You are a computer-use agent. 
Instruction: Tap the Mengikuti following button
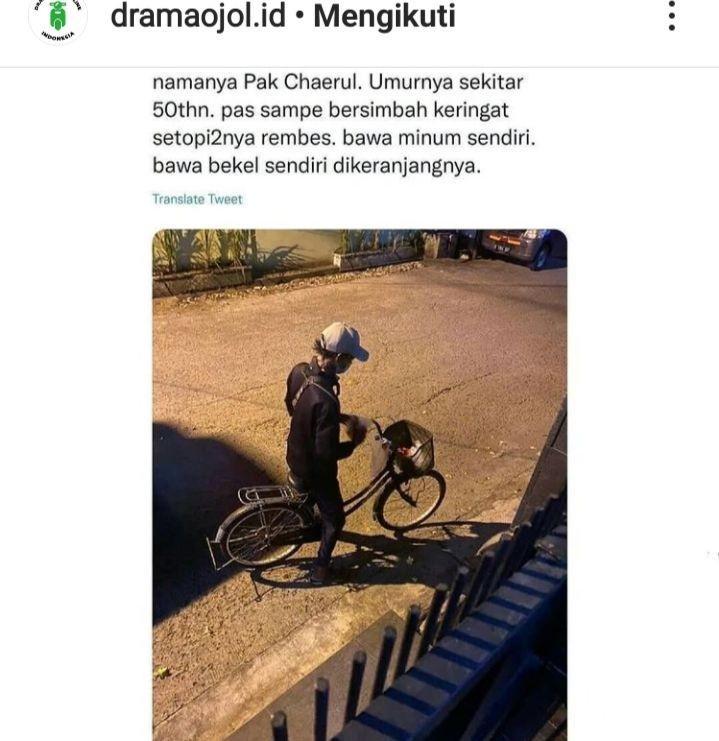click(x=384, y=16)
